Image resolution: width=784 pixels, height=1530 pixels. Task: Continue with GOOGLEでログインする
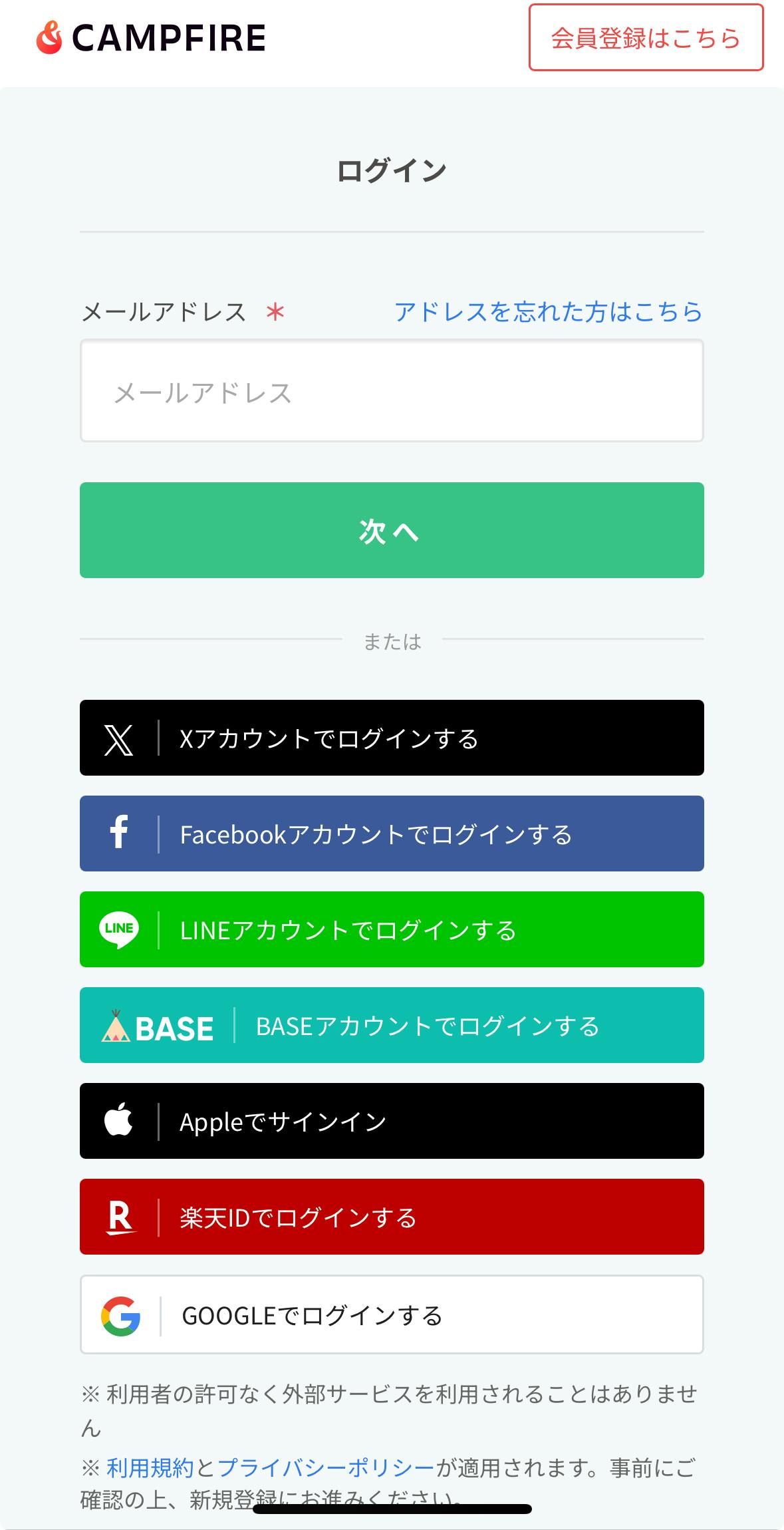[x=392, y=1314]
